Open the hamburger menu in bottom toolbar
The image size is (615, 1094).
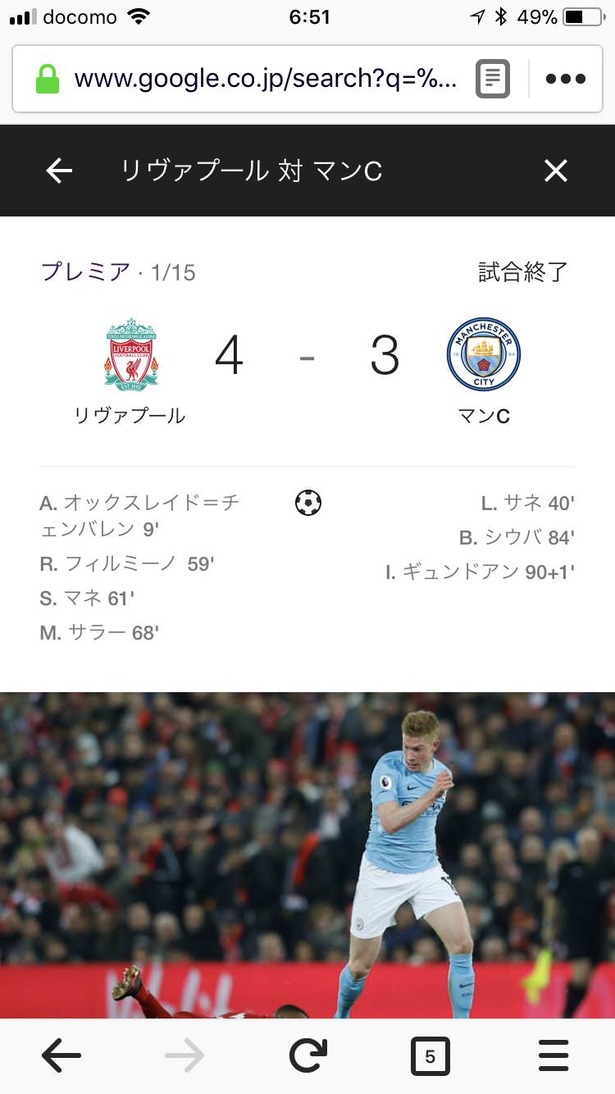(x=554, y=1056)
